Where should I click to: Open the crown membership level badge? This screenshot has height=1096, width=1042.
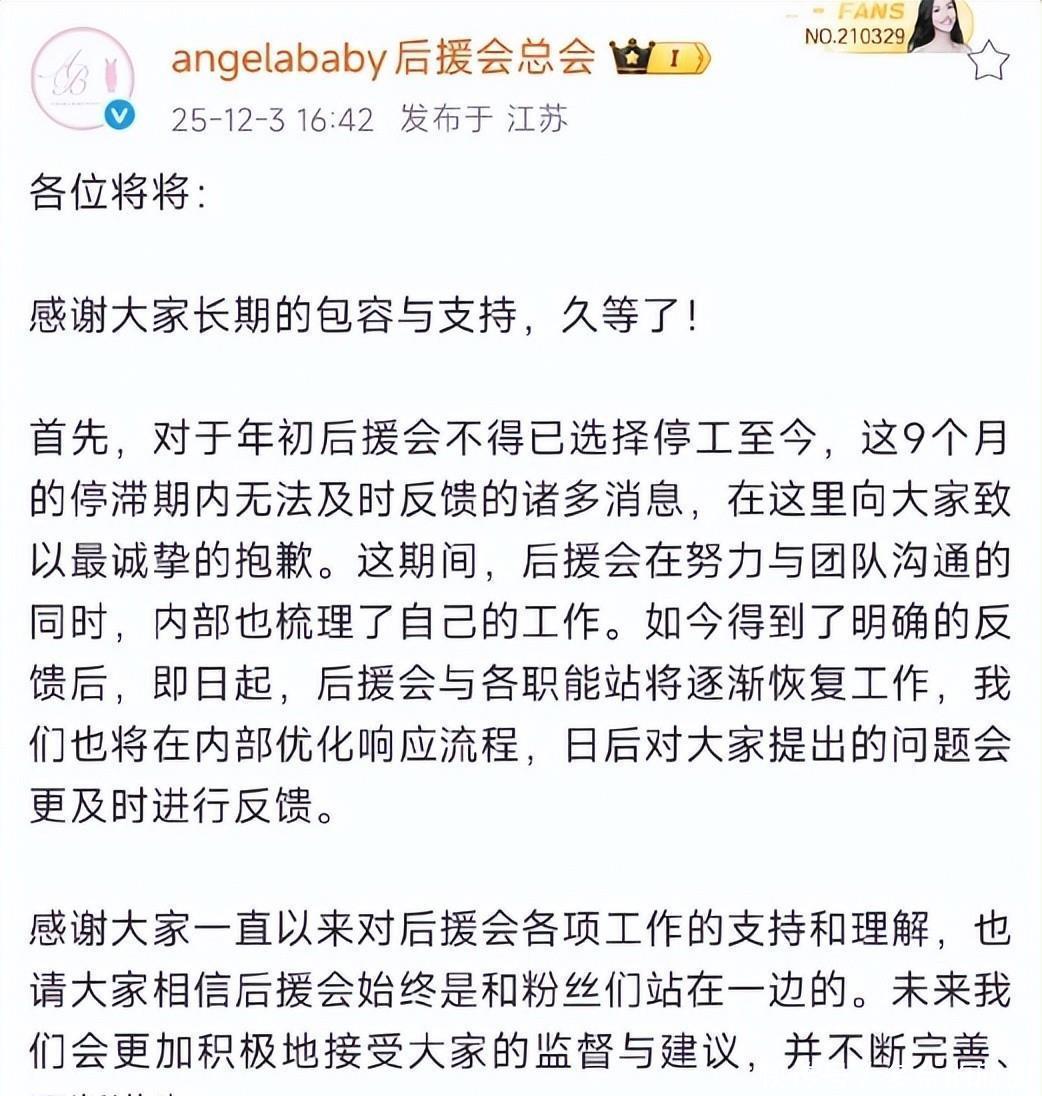click(661, 58)
